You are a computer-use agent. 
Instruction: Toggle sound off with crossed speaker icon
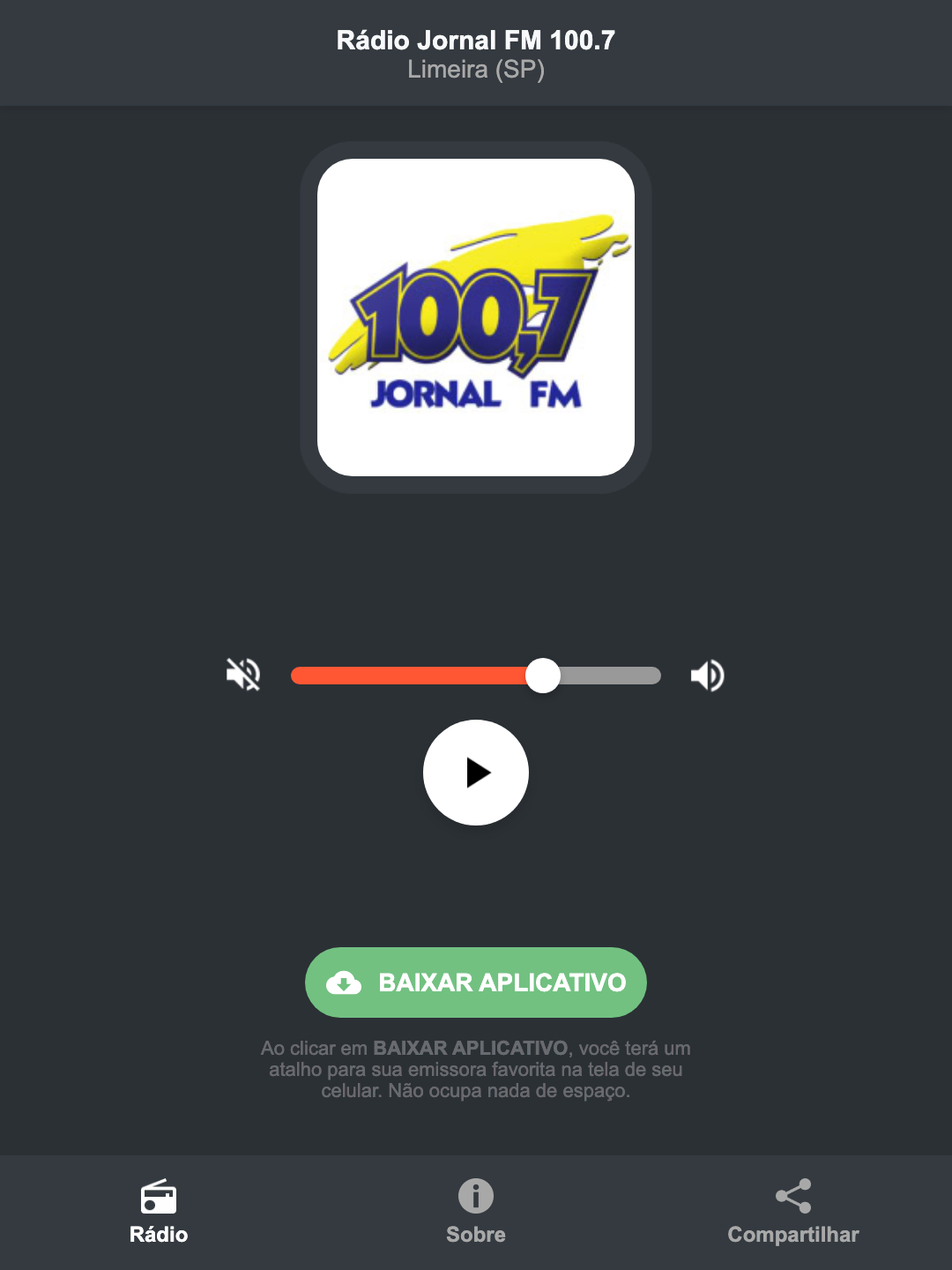click(x=242, y=675)
